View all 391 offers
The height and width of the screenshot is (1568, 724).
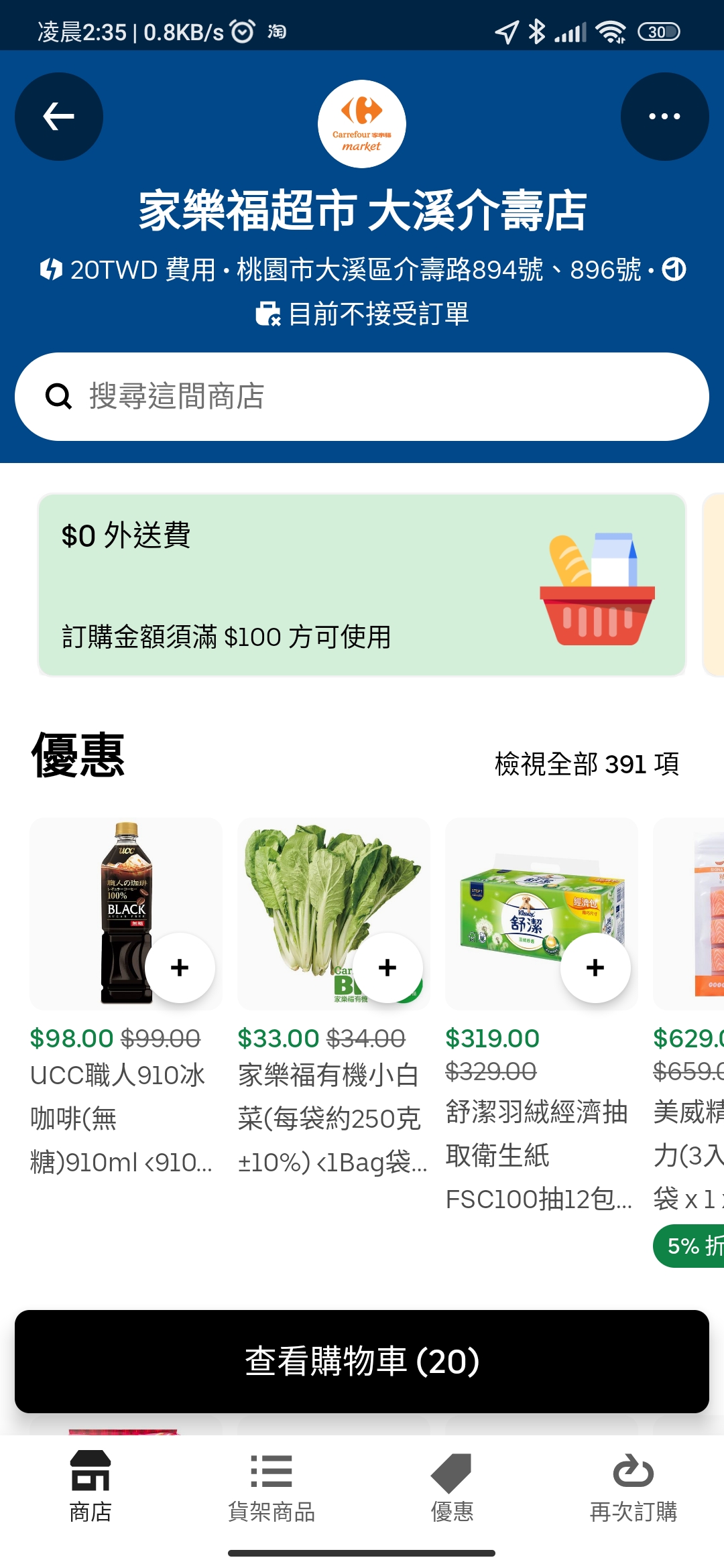click(587, 764)
